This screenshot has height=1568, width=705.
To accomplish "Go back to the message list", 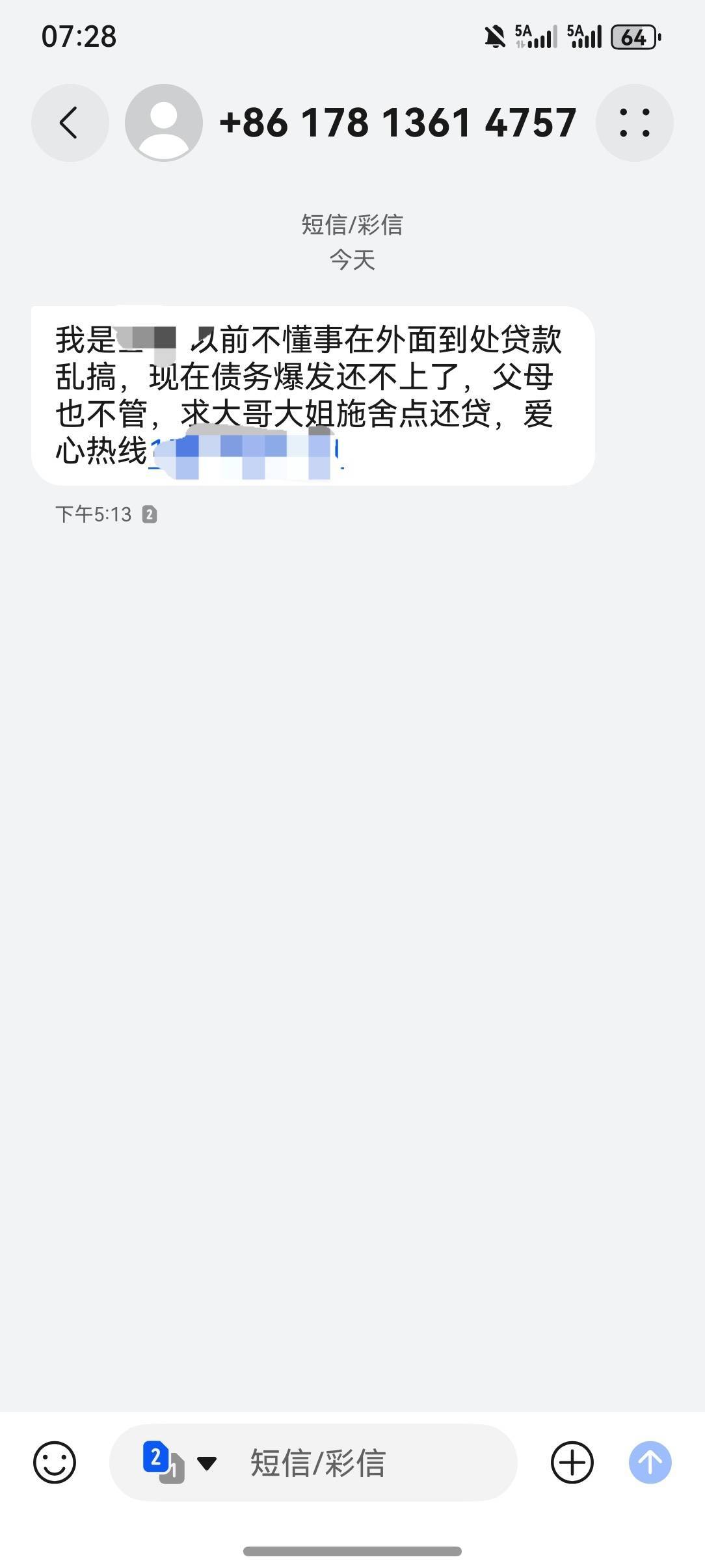I will (x=70, y=123).
